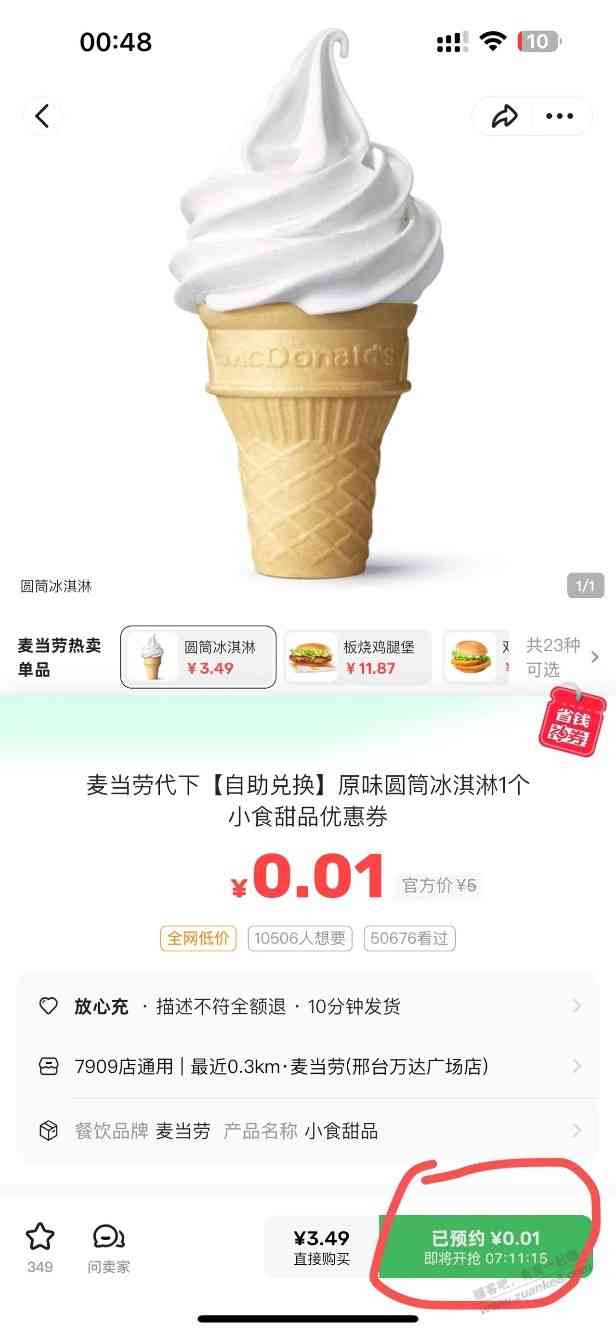Tap ¥3.49 直接购买 to buy directly
Viewport: 616px width, 1334px height.
321,1247
